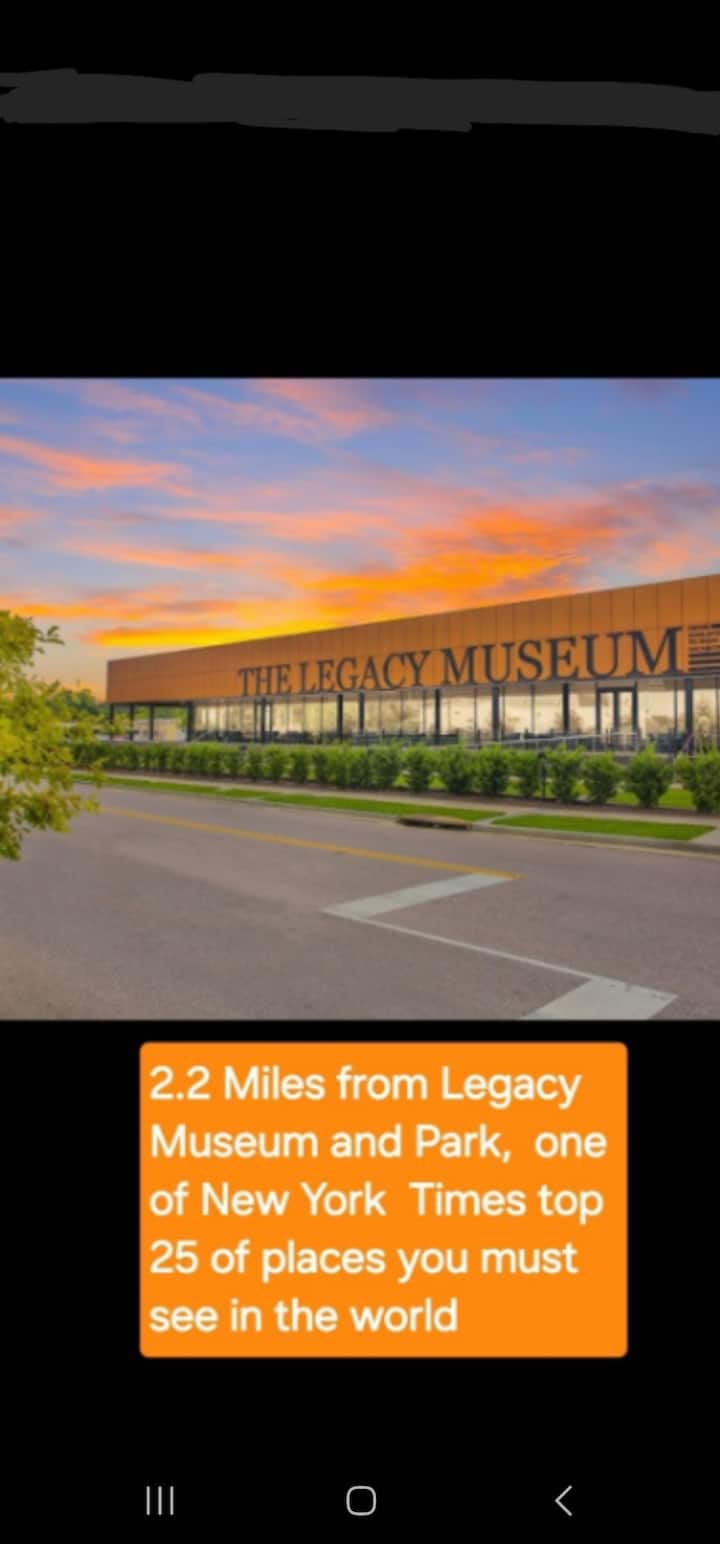Go back with the navigation bar arrow
The height and width of the screenshot is (1544, 720).
click(563, 1500)
